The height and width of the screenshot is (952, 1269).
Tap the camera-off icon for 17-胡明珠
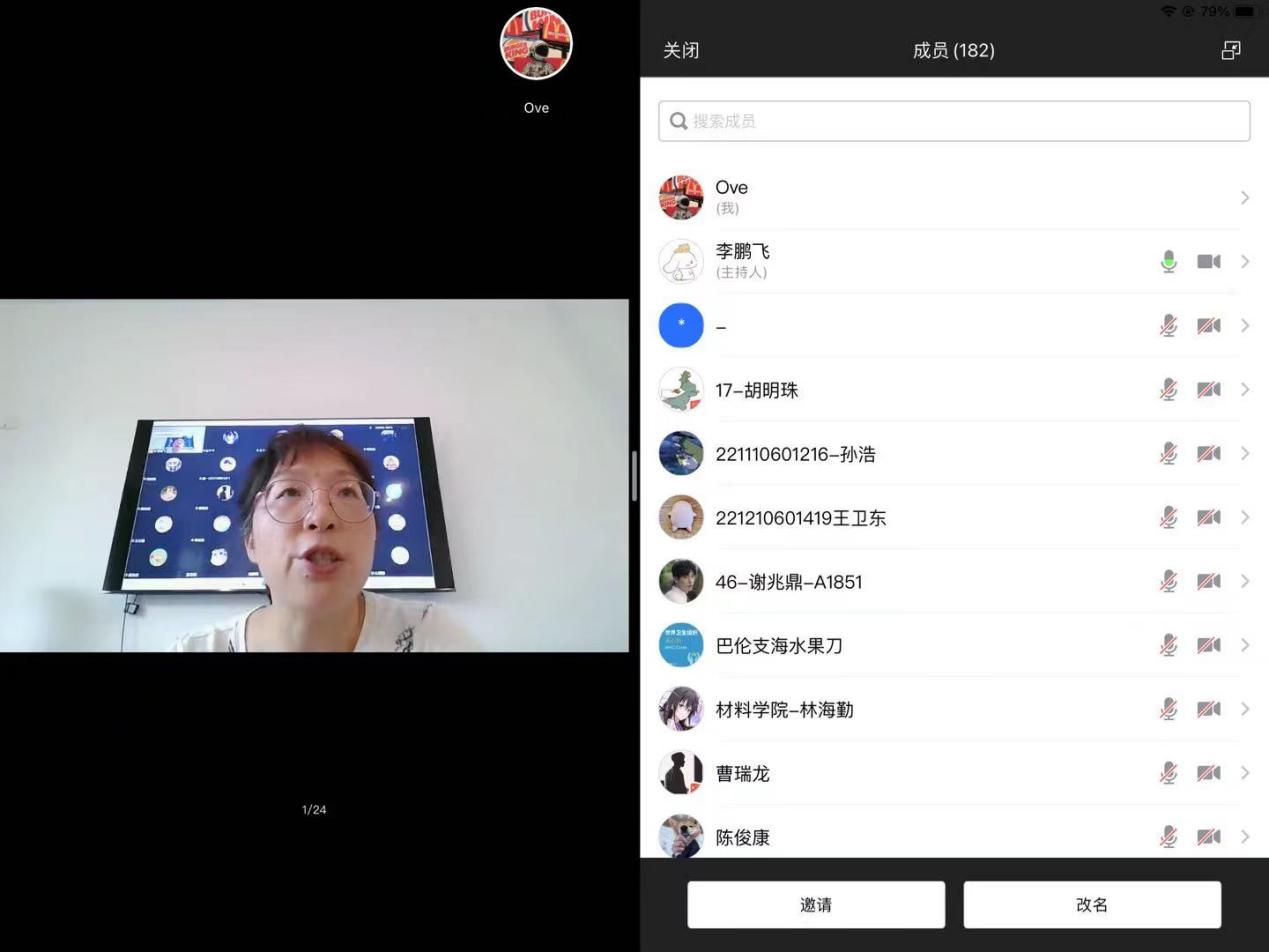click(x=1208, y=390)
